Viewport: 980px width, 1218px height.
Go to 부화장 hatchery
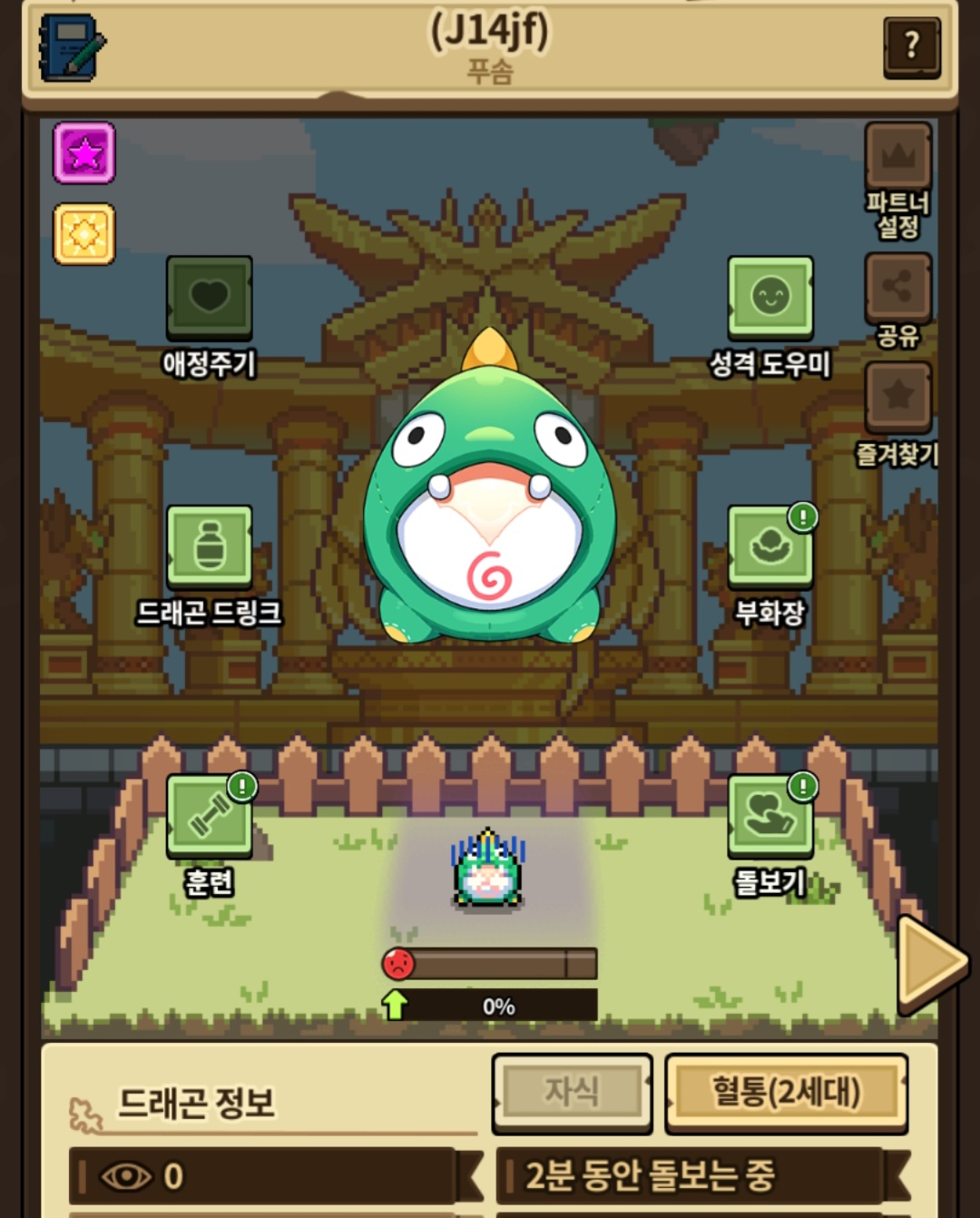point(769,547)
